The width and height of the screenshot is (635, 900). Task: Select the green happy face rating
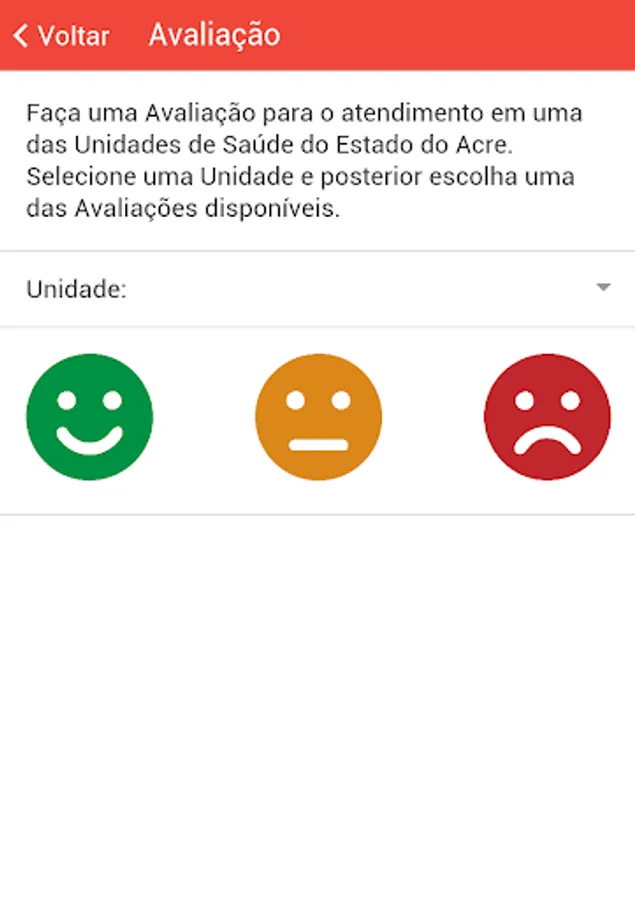tap(89, 417)
